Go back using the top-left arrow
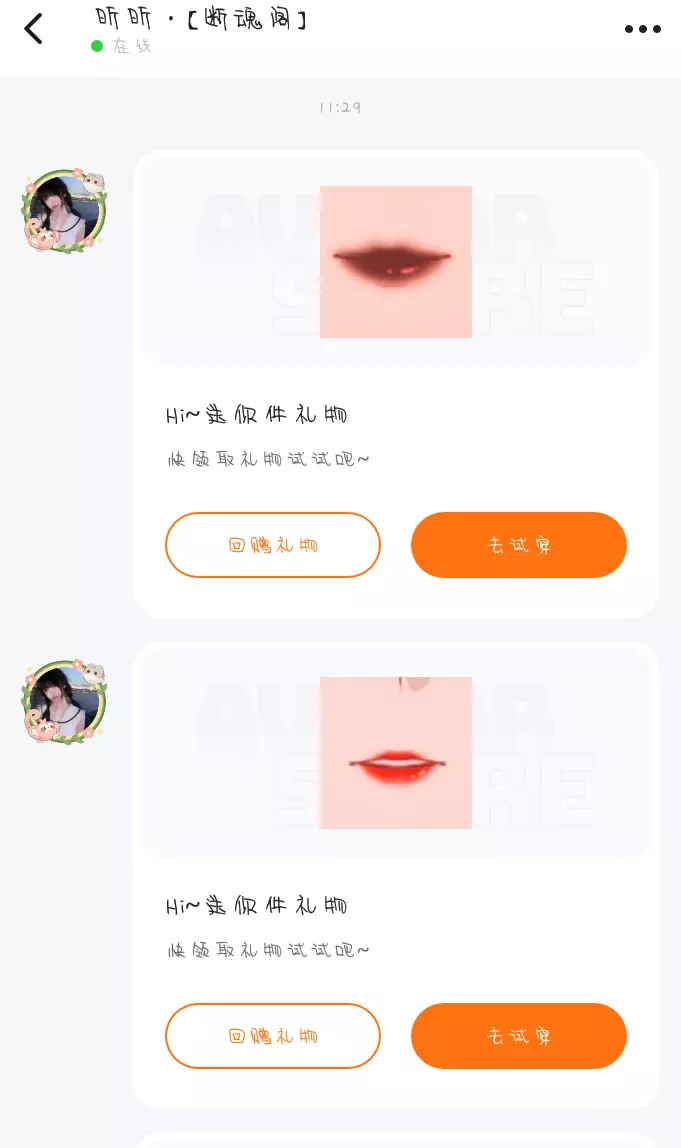This screenshot has width=681, height=1148. (x=34, y=29)
